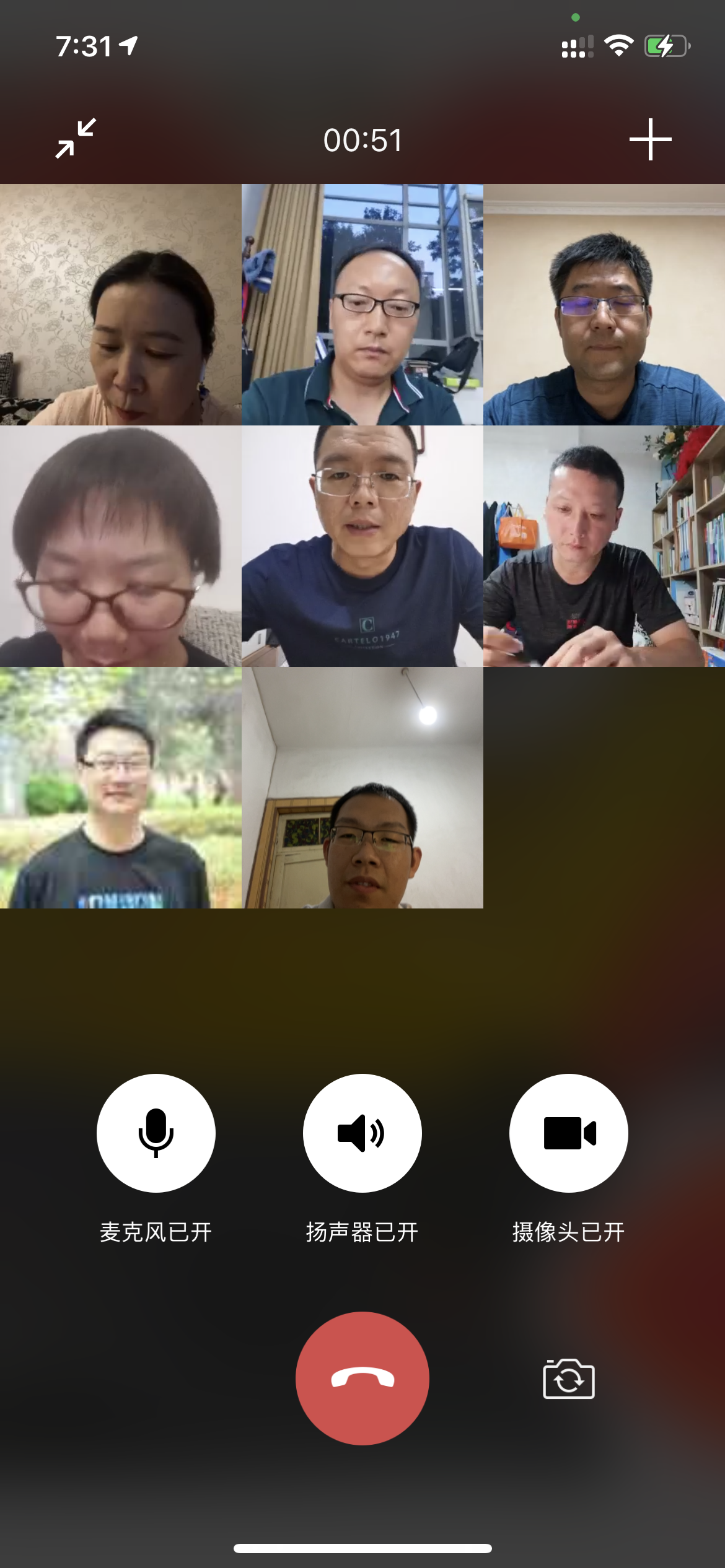Enlarge the video of the man in the CARTELO 1947 shirt
The width and height of the screenshot is (725, 1568).
tap(362, 546)
